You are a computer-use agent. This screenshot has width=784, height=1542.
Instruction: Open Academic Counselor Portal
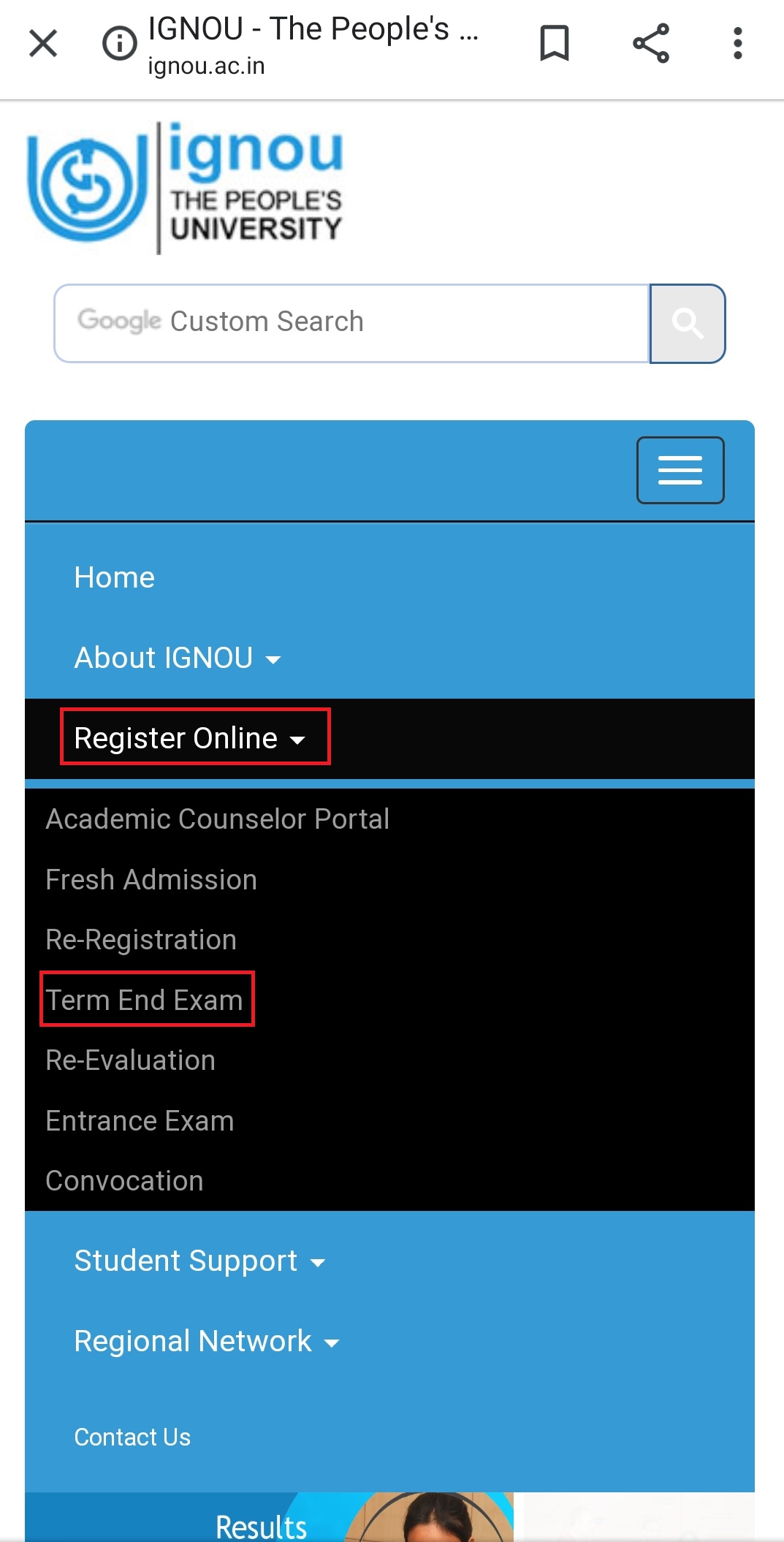217,819
